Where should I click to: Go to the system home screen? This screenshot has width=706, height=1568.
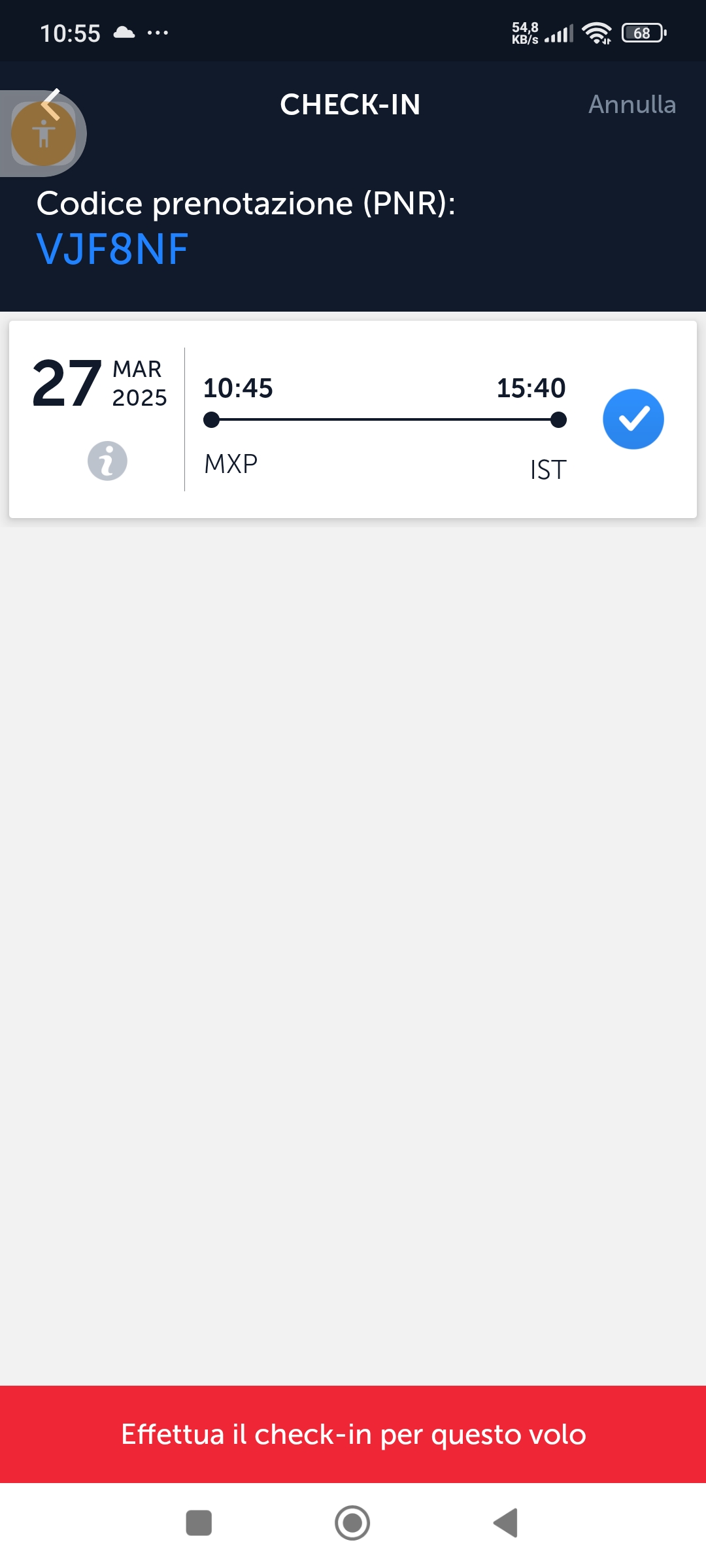tap(352, 1523)
